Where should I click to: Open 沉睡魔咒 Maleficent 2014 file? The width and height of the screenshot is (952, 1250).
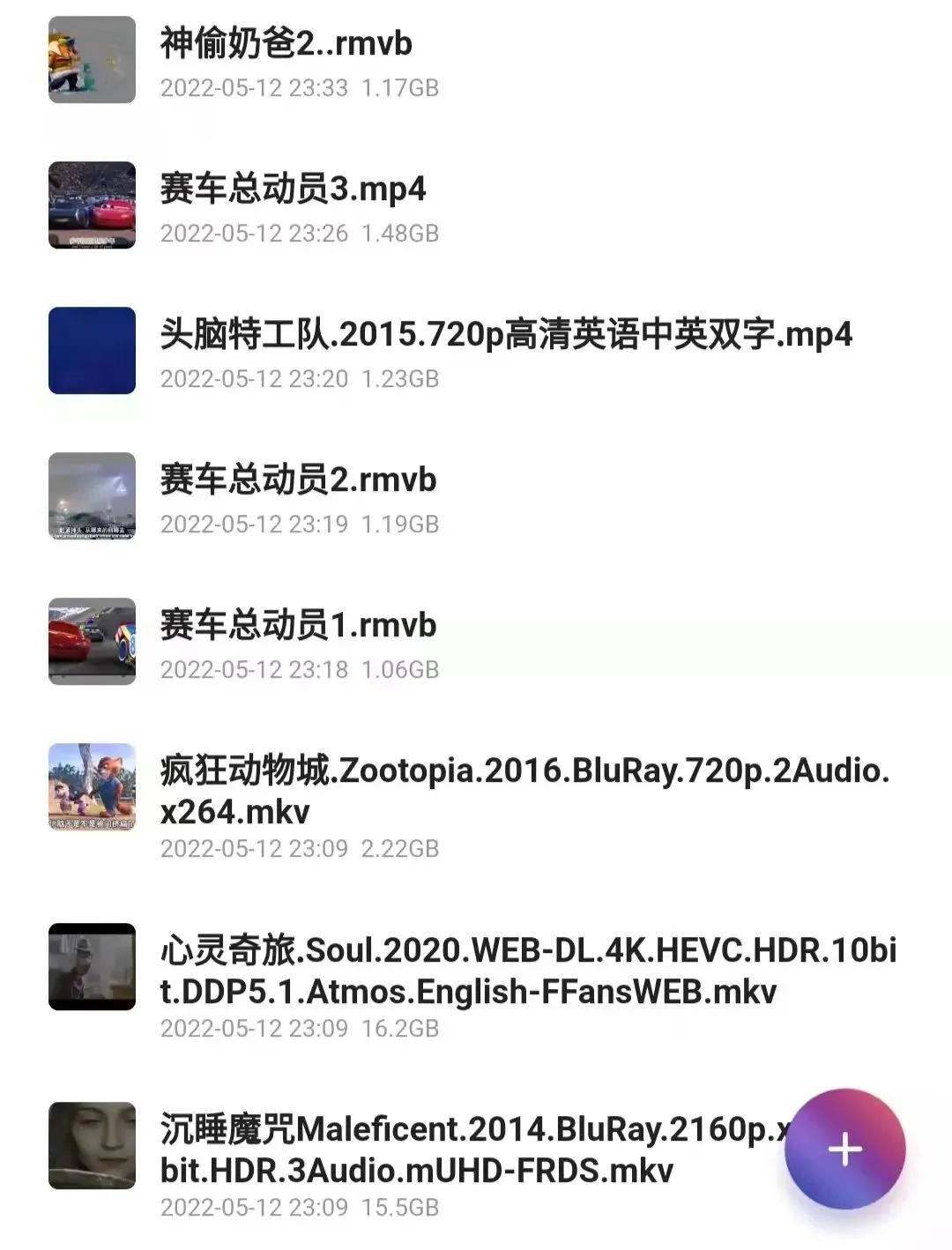[x=467, y=1150]
